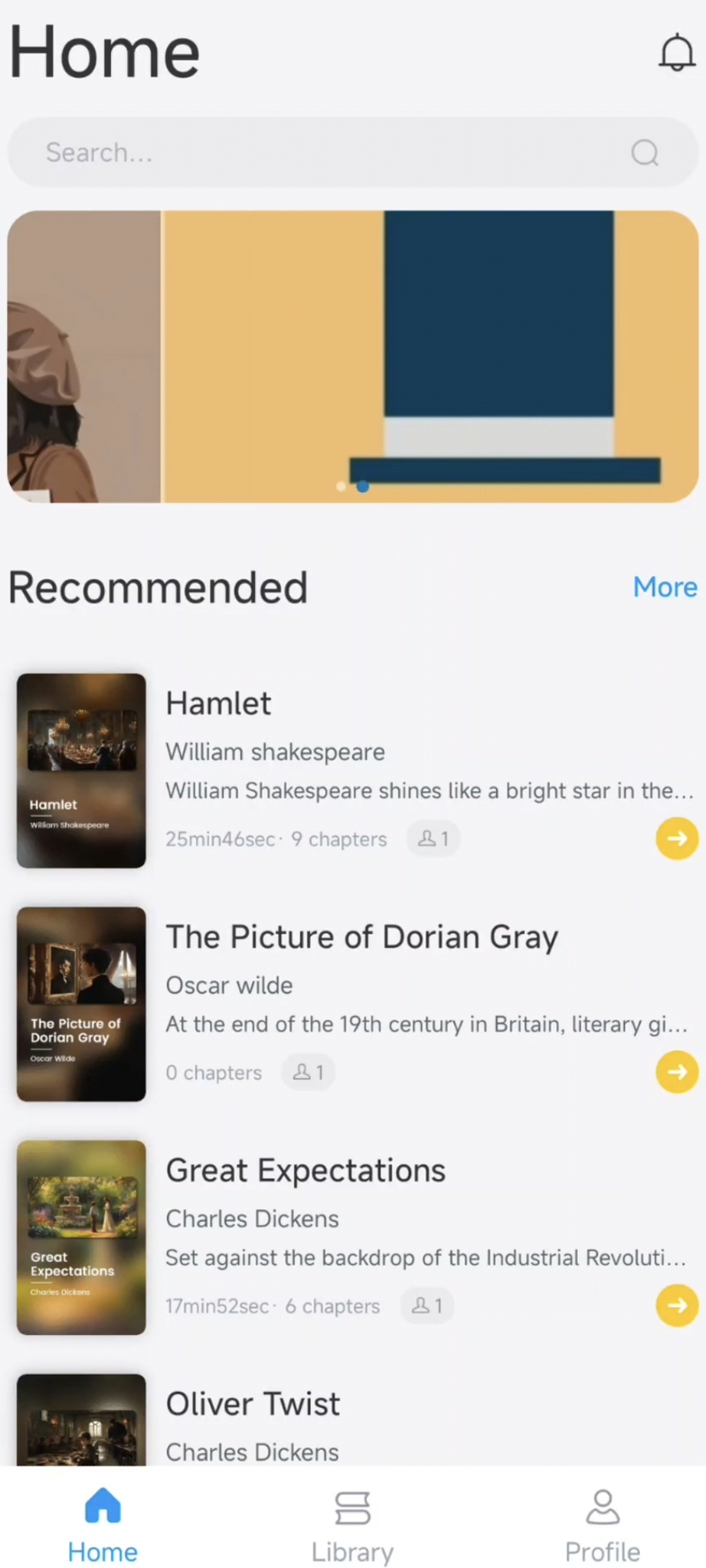Open the Great Expectations book cover

pyautogui.click(x=81, y=1237)
